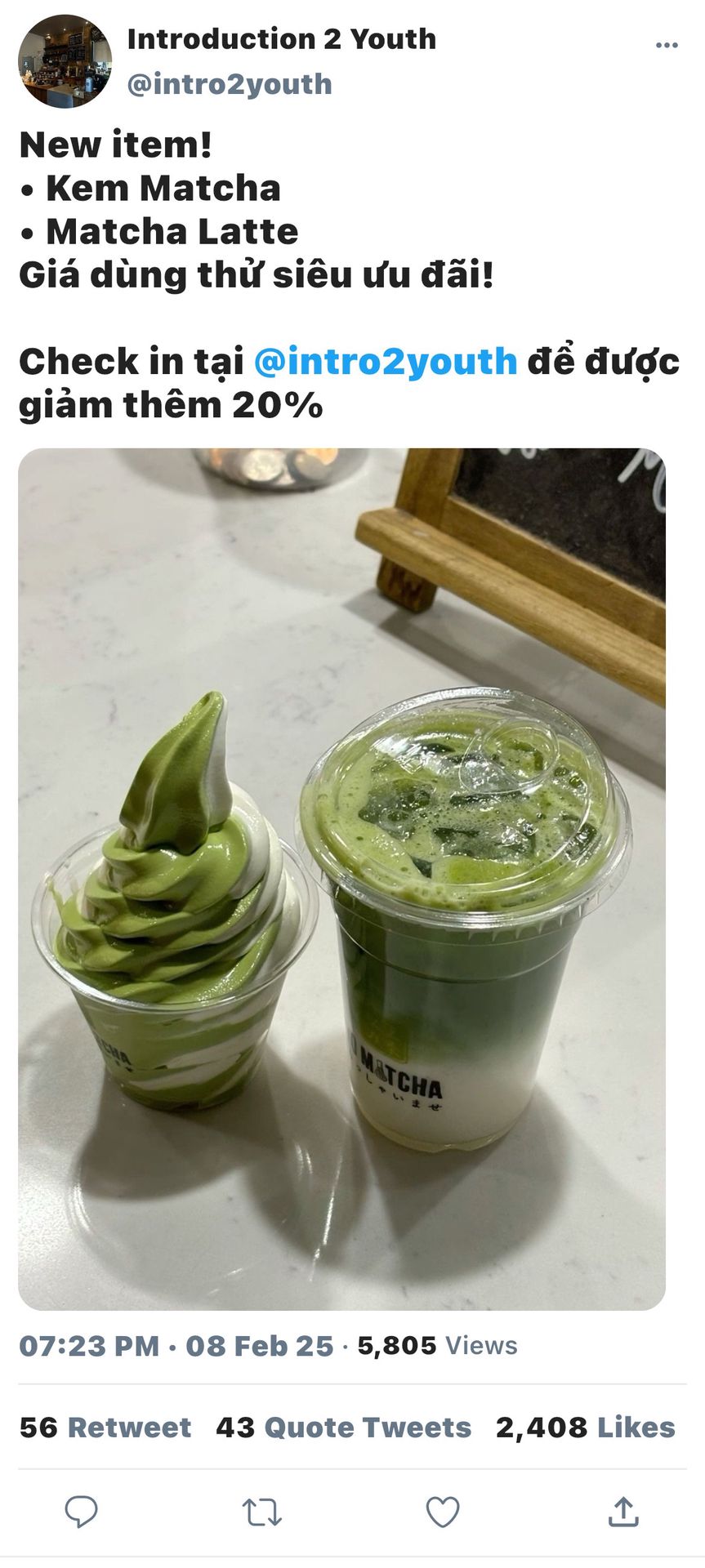View the 43 Quote Tweets
705x1568 pixels.
[343, 1428]
